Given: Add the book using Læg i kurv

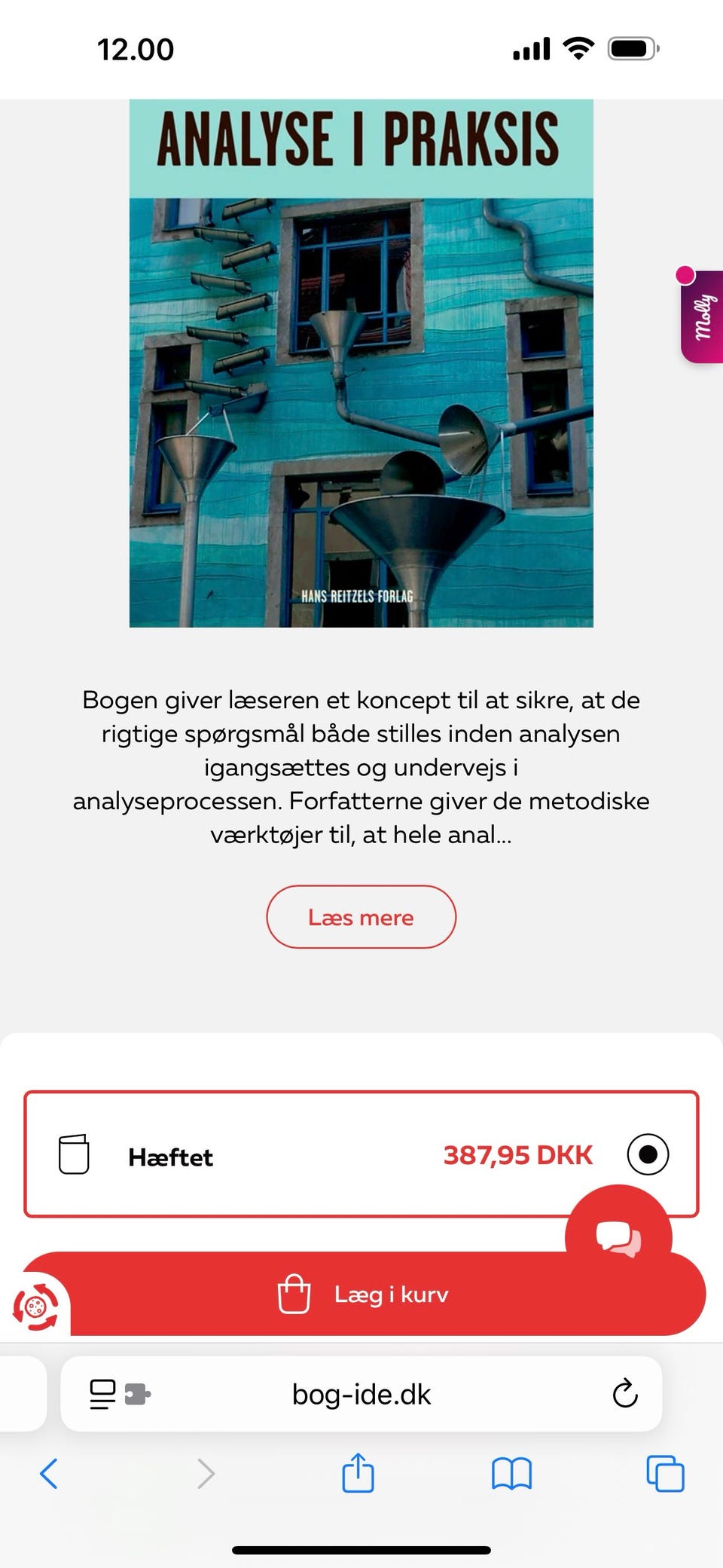Looking at the screenshot, I should (x=392, y=1293).
